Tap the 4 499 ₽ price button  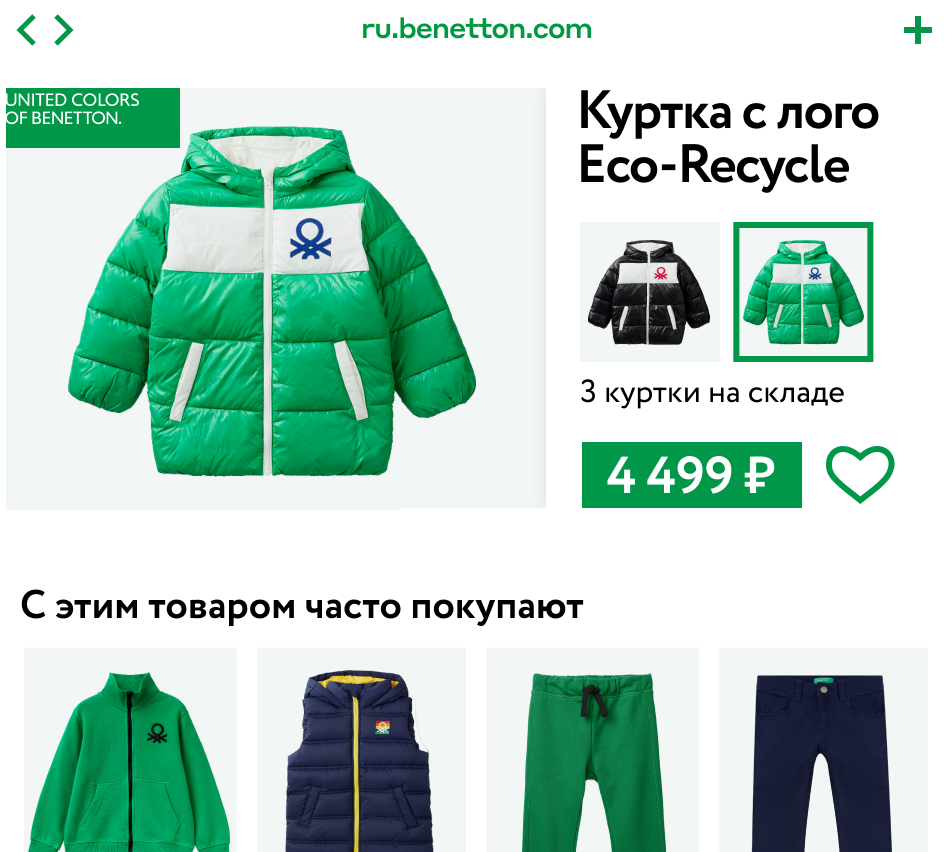[x=691, y=475]
